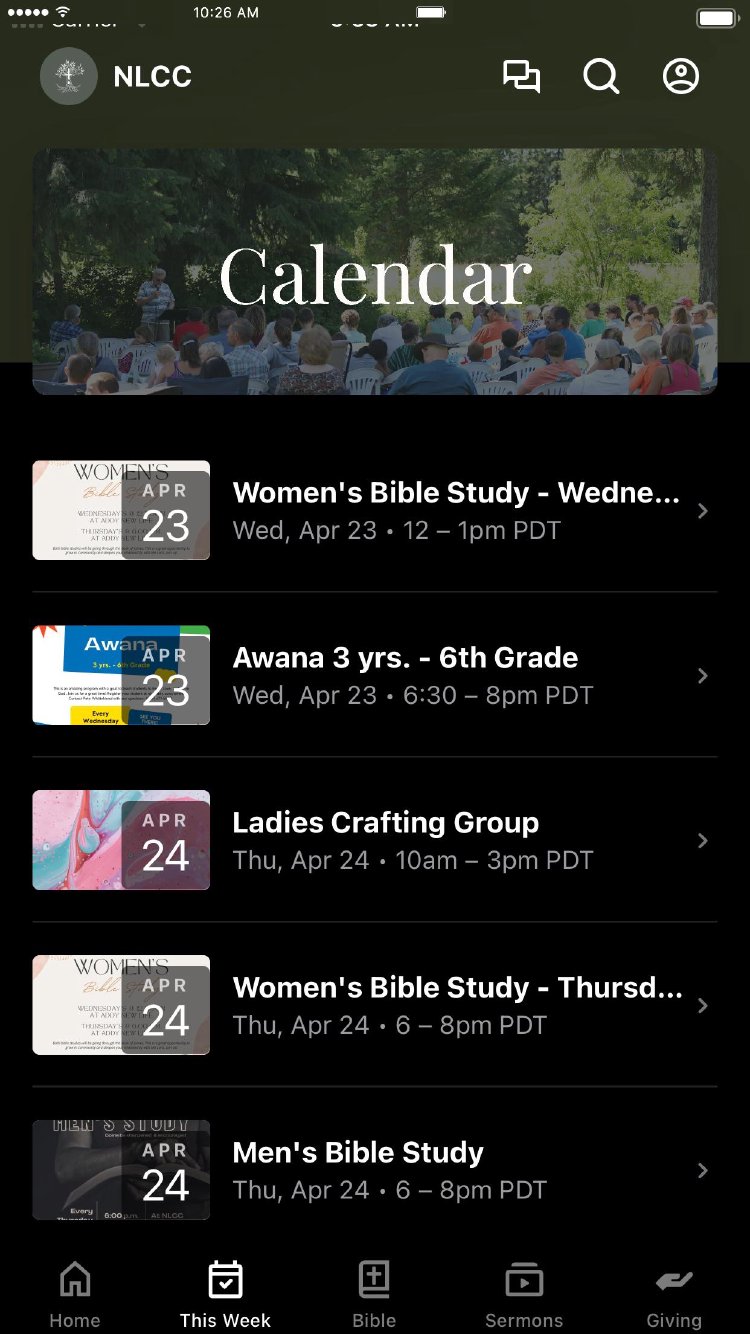Go to the Sermons tab
750x1334 pixels.
click(524, 1294)
